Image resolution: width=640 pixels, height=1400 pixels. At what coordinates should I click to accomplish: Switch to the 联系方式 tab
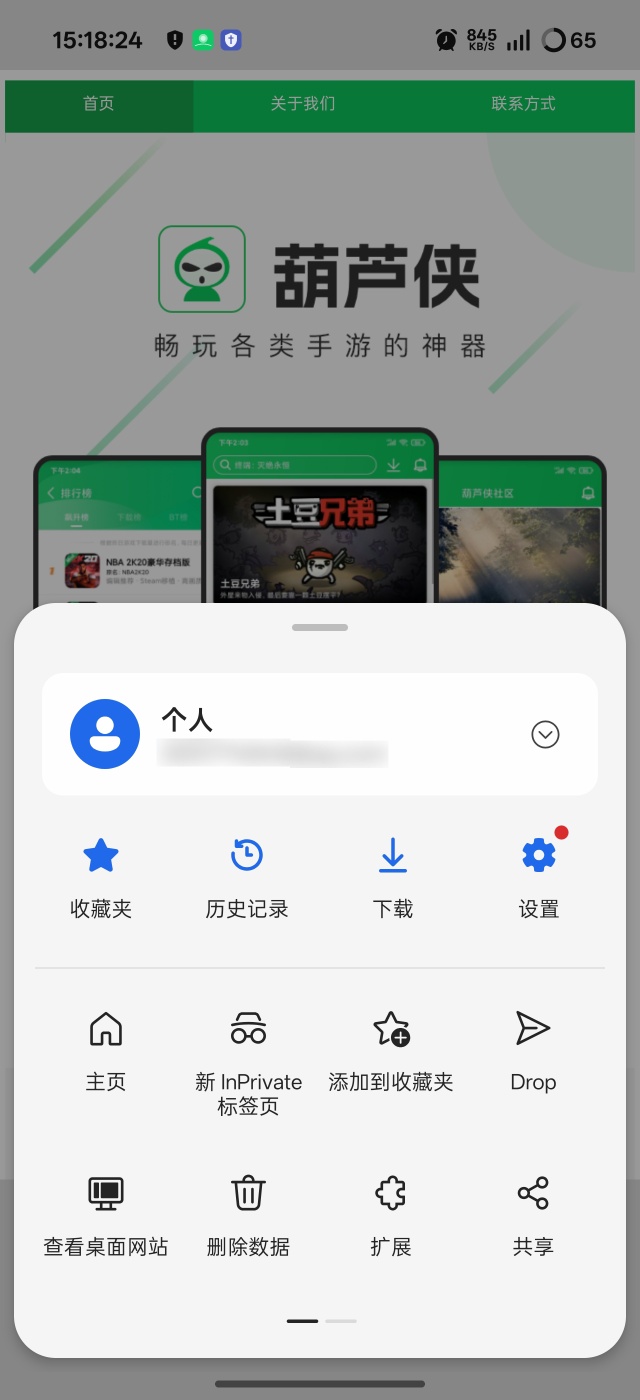pyautogui.click(x=523, y=104)
